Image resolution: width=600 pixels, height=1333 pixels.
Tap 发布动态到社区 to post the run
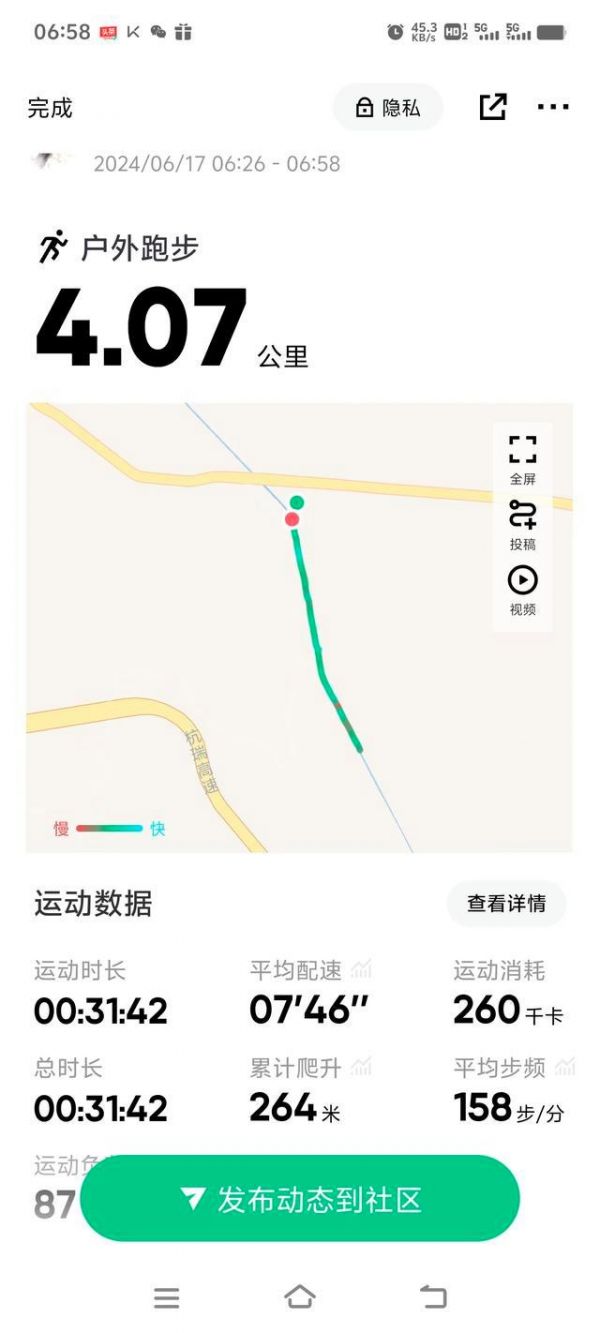pyautogui.click(x=300, y=1198)
